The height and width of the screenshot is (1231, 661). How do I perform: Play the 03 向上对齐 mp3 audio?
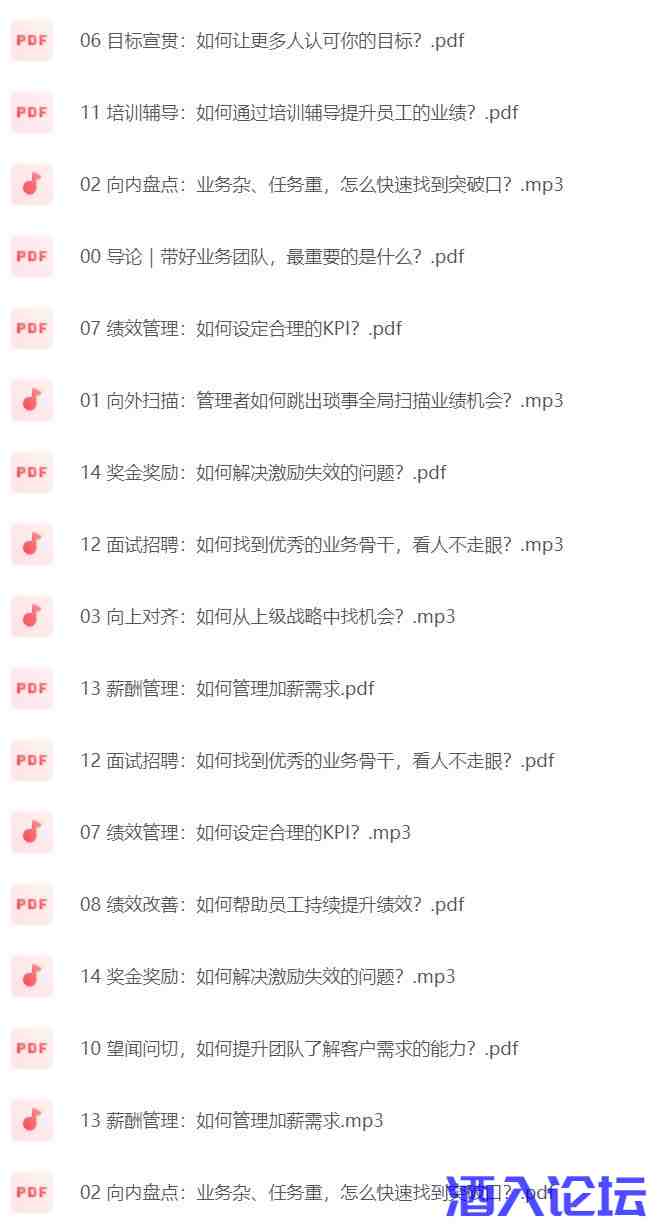(267, 617)
